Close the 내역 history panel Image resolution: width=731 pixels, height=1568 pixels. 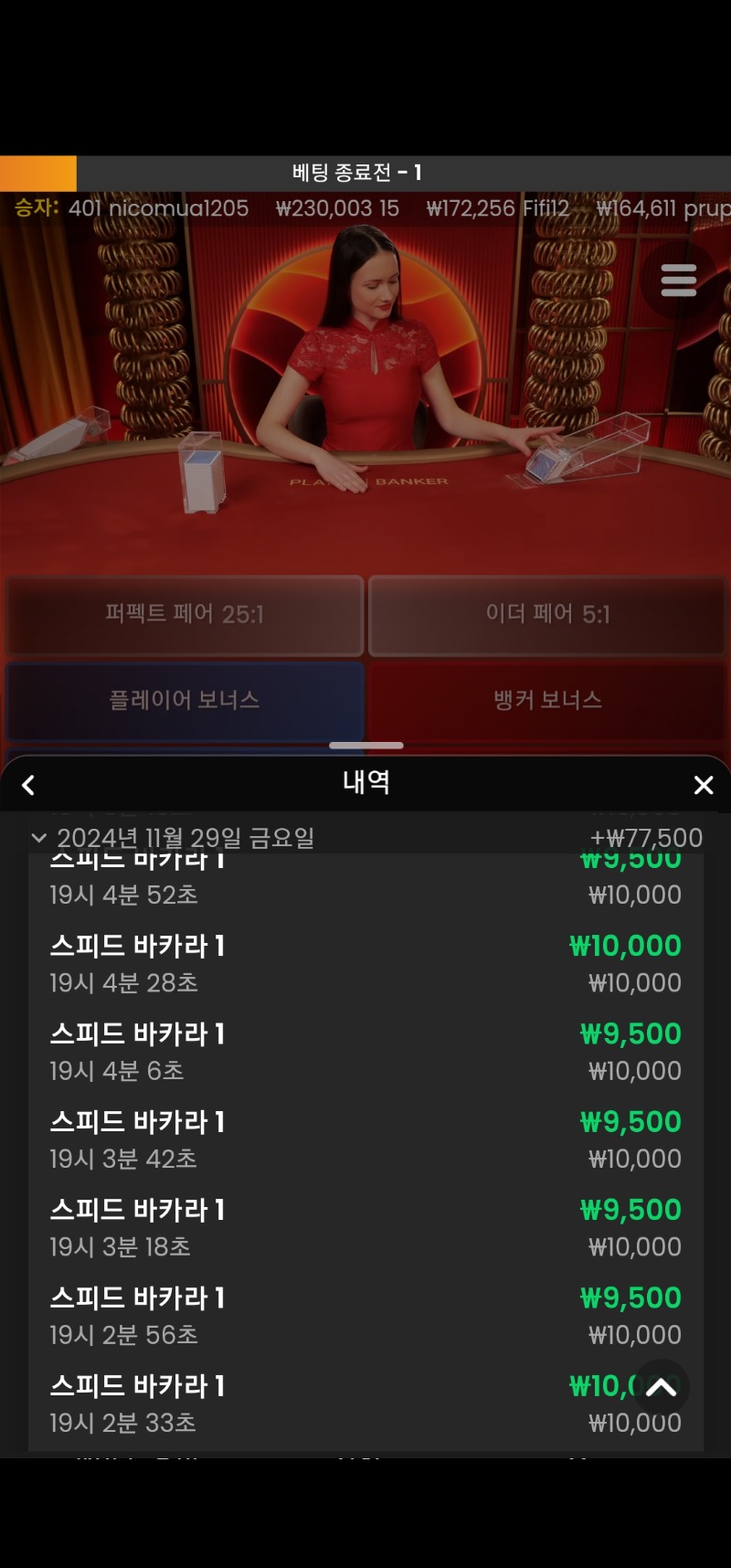[703, 785]
